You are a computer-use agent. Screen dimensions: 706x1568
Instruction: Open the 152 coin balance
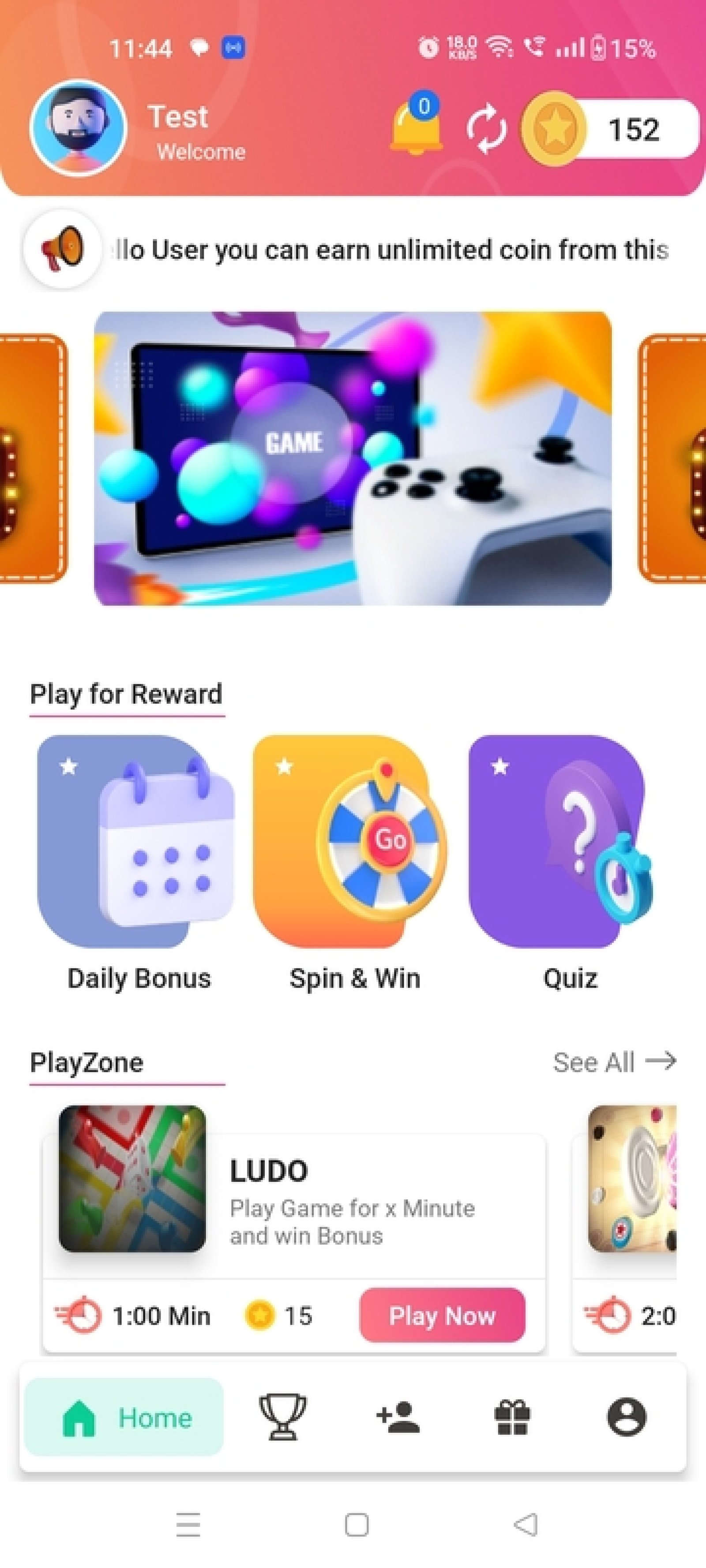609,129
